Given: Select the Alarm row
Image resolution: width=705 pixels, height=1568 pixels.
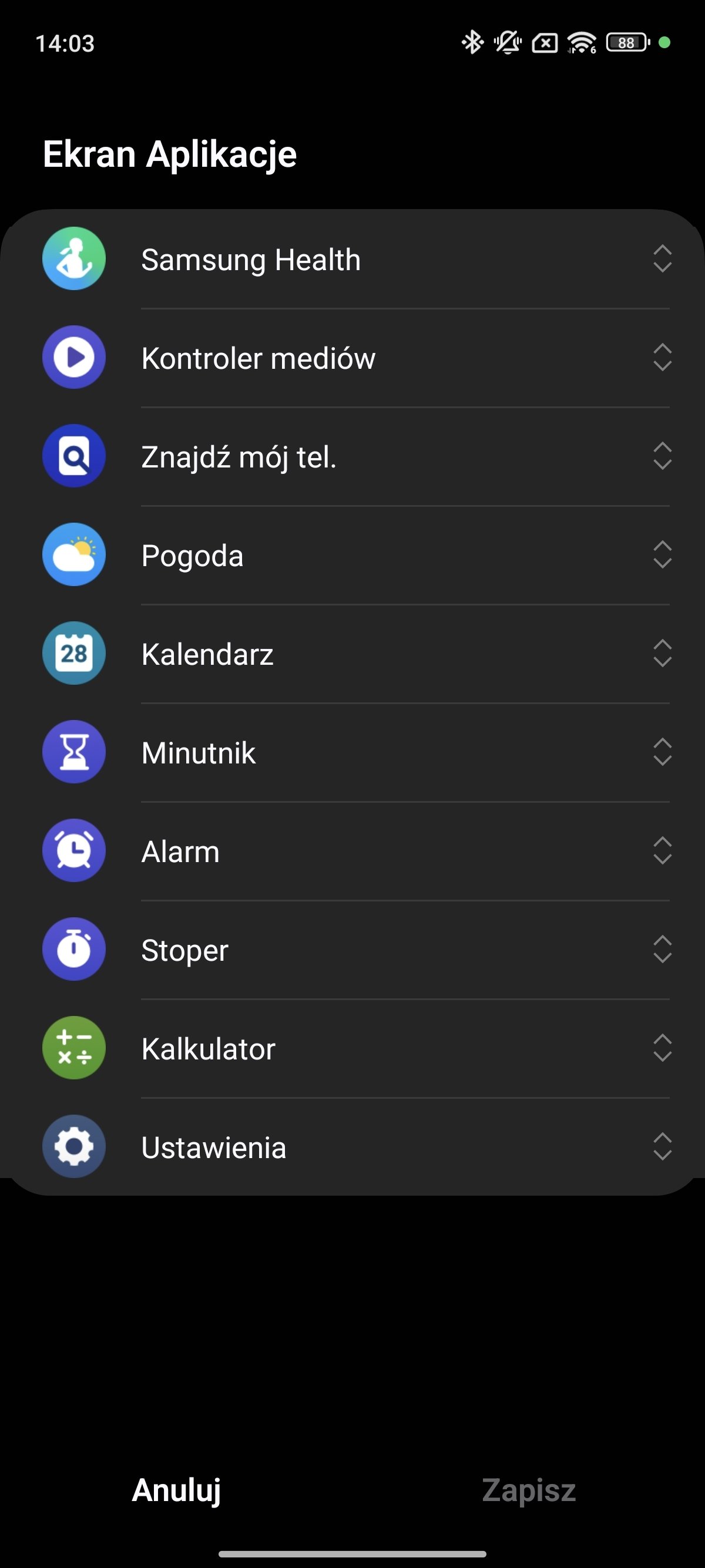Looking at the screenshot, I should (352, 851).
